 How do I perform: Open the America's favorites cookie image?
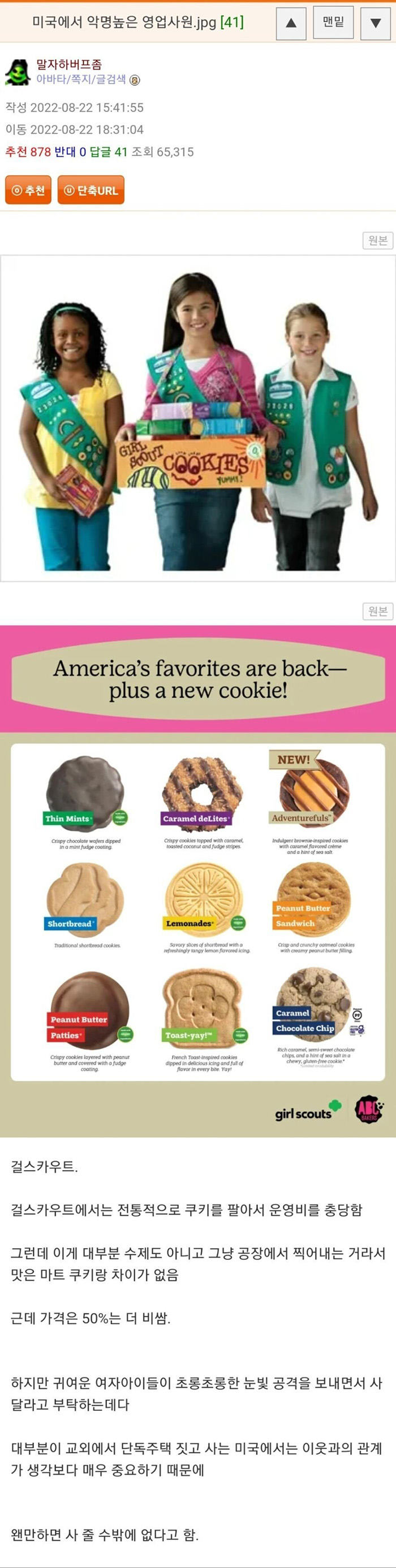point(198,880)
